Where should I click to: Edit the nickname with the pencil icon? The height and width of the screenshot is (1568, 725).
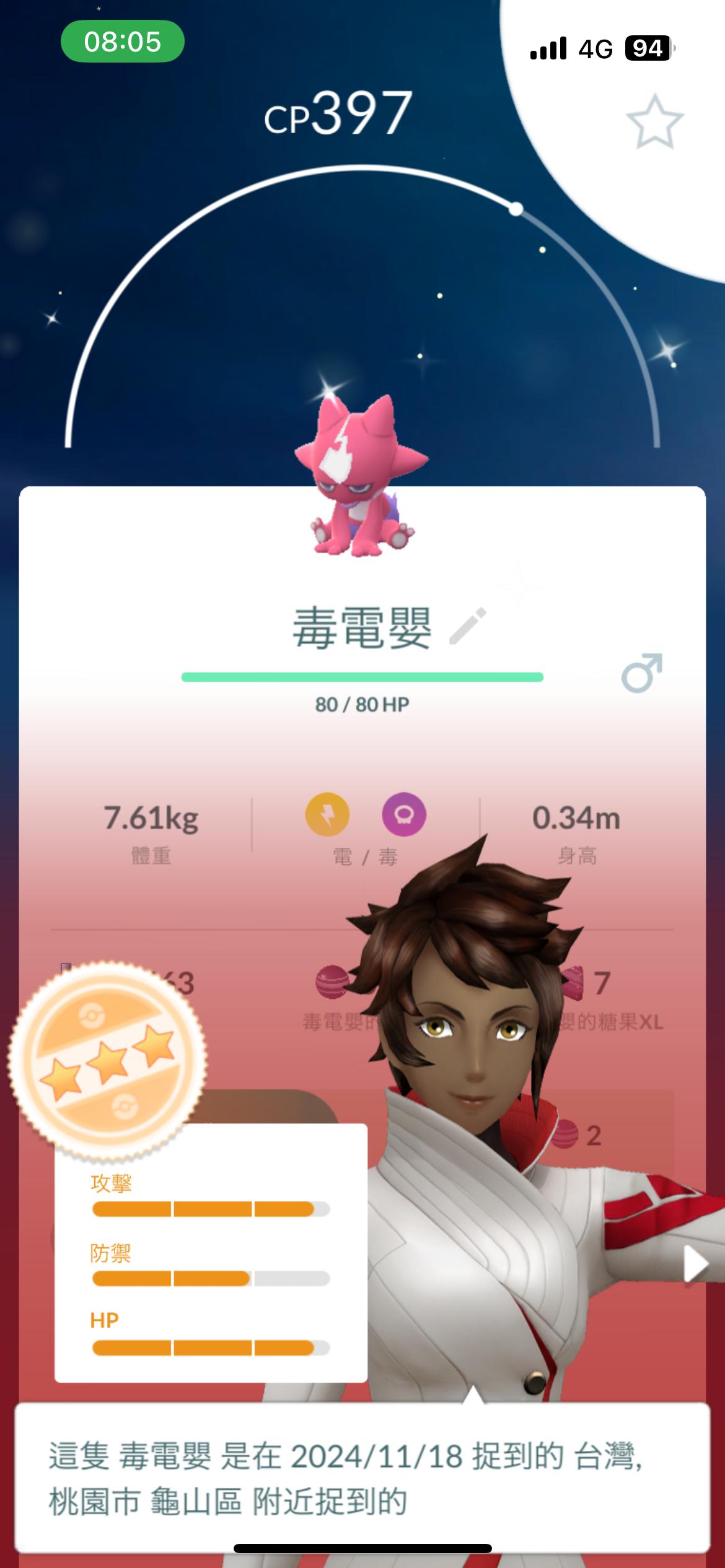click(x=468, y=626)
